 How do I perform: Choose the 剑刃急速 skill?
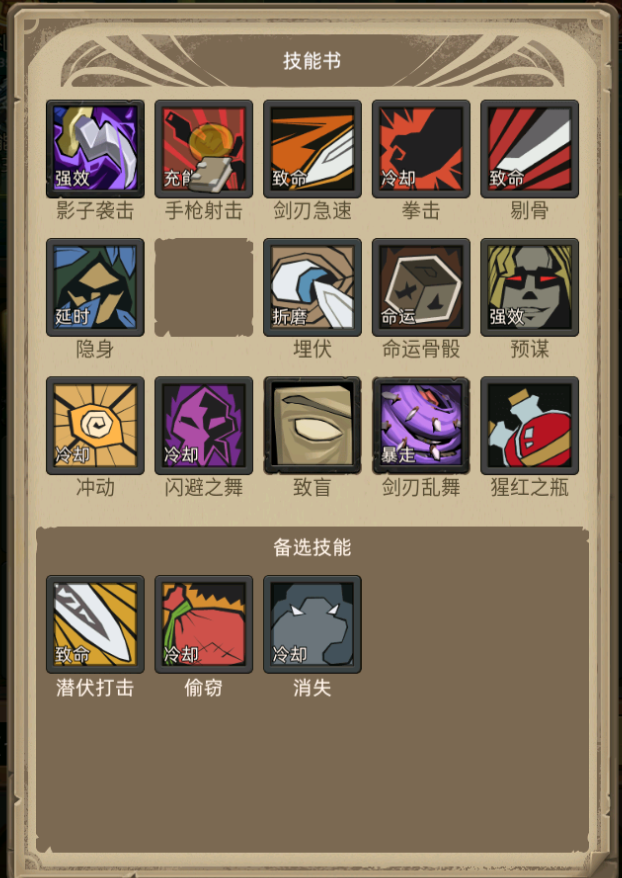coord(312,148)
